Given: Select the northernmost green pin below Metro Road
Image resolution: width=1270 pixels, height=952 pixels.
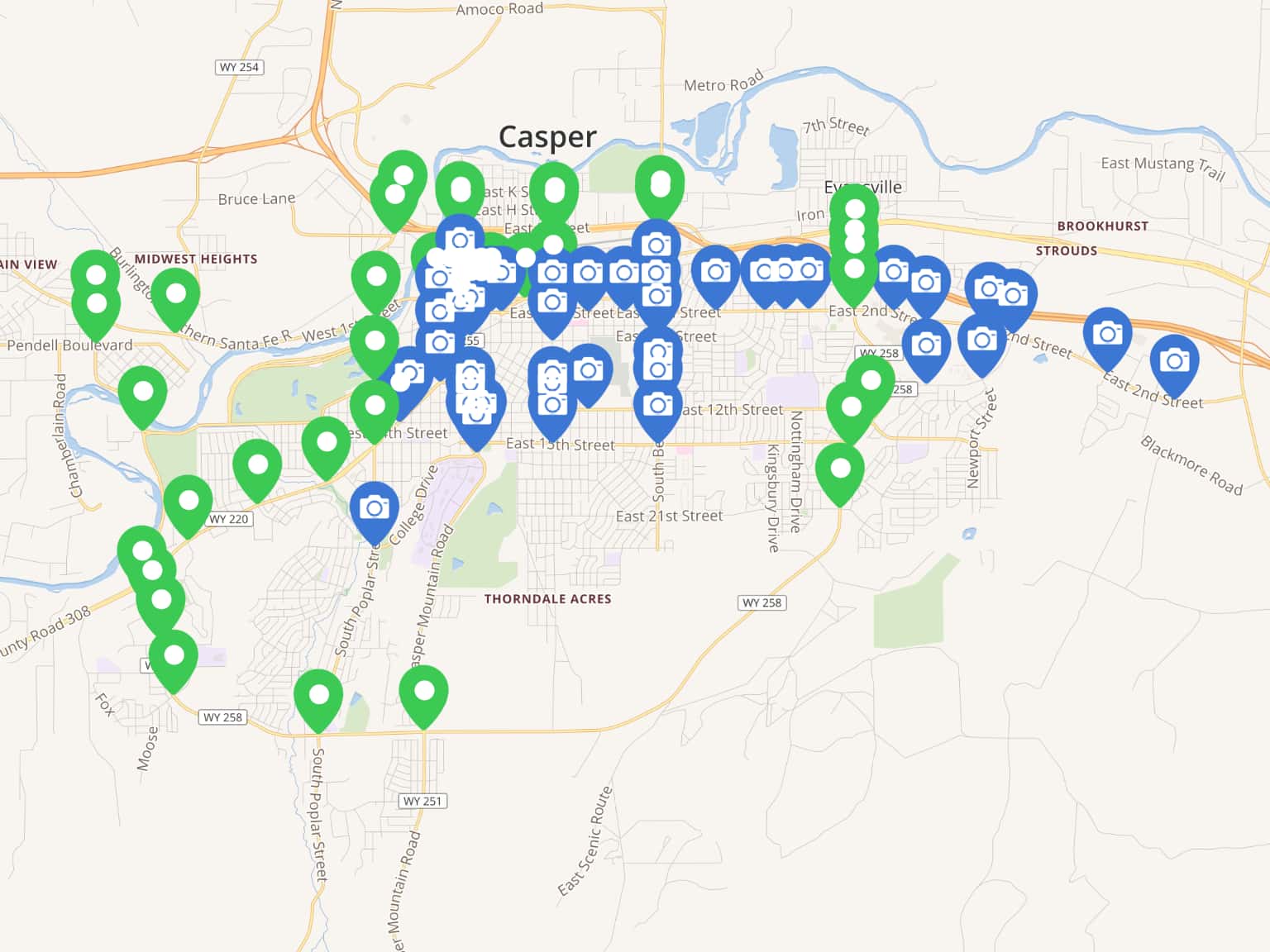Looking at the screenshot, I should [x=660, y=183].
